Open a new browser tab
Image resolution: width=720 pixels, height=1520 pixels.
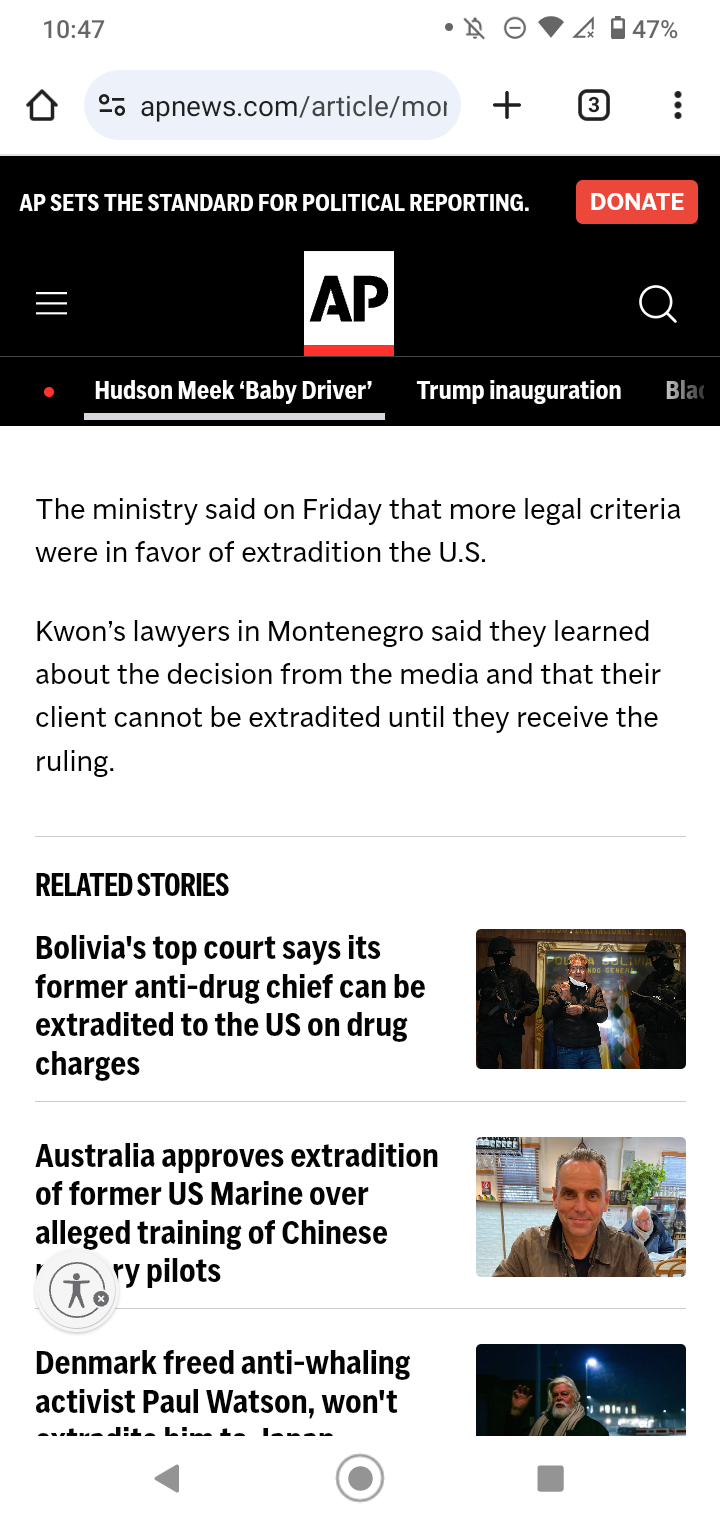pyautogui.click(x=507, y=105)
